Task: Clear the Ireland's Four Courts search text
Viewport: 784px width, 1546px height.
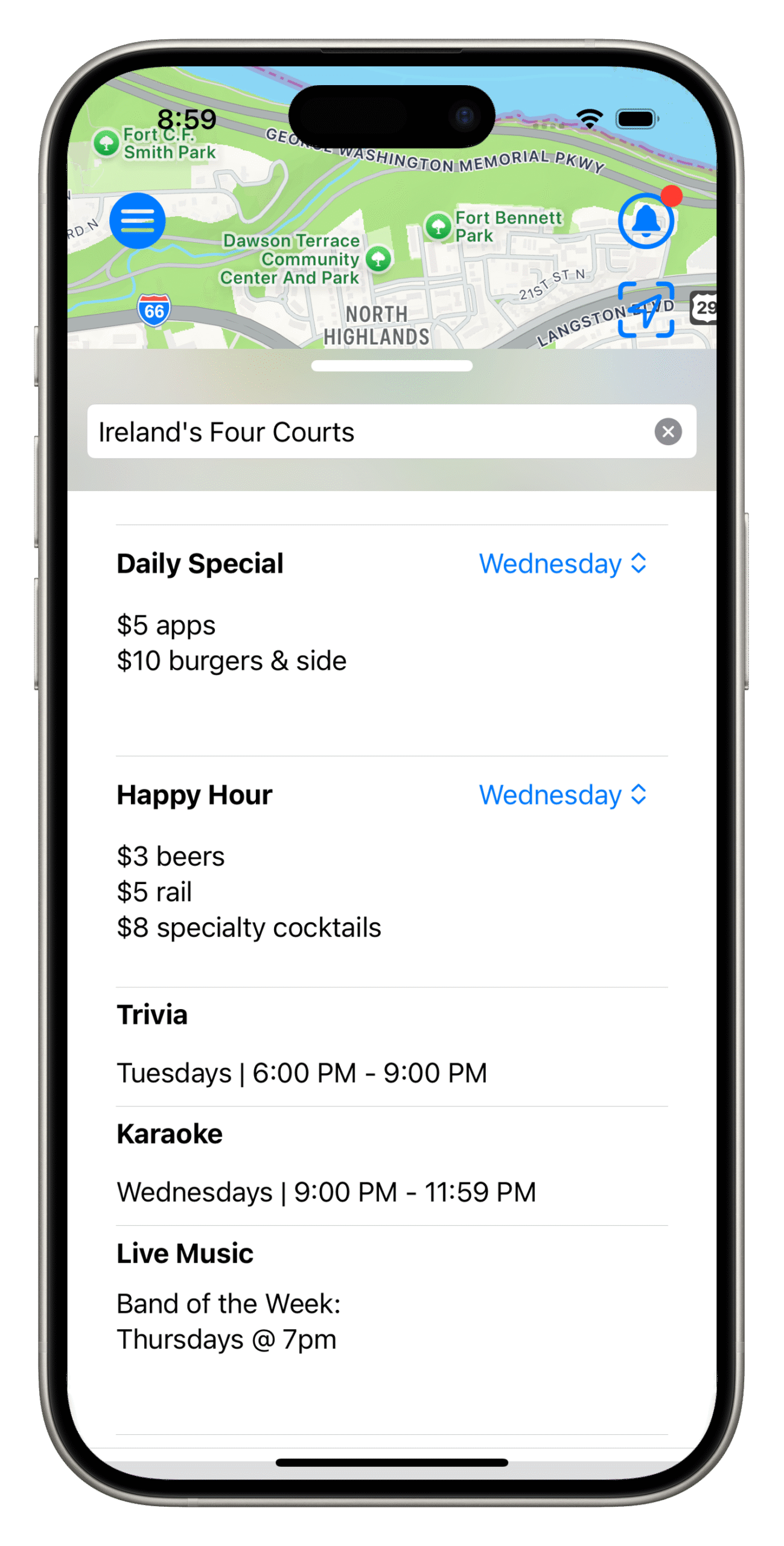Action: (668, 432)
